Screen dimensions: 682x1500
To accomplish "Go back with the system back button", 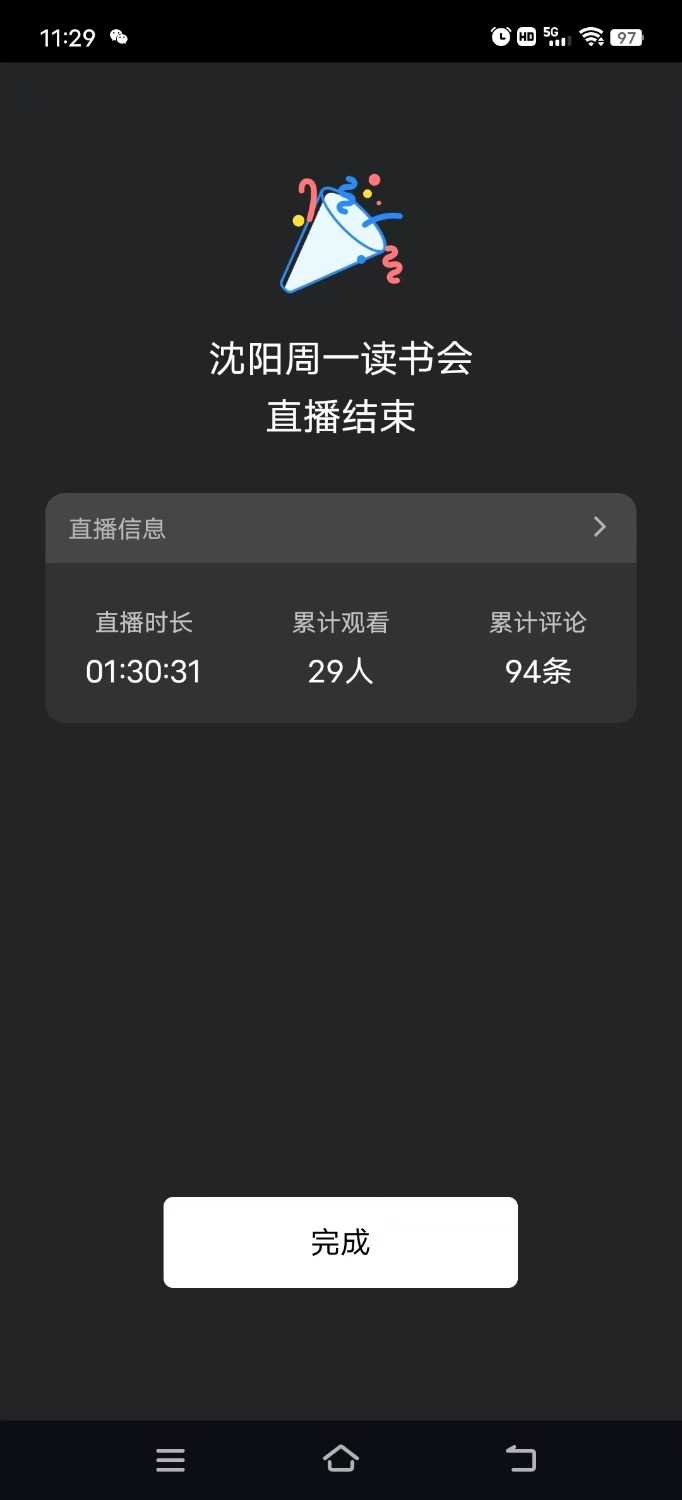I will [521, 1459].
